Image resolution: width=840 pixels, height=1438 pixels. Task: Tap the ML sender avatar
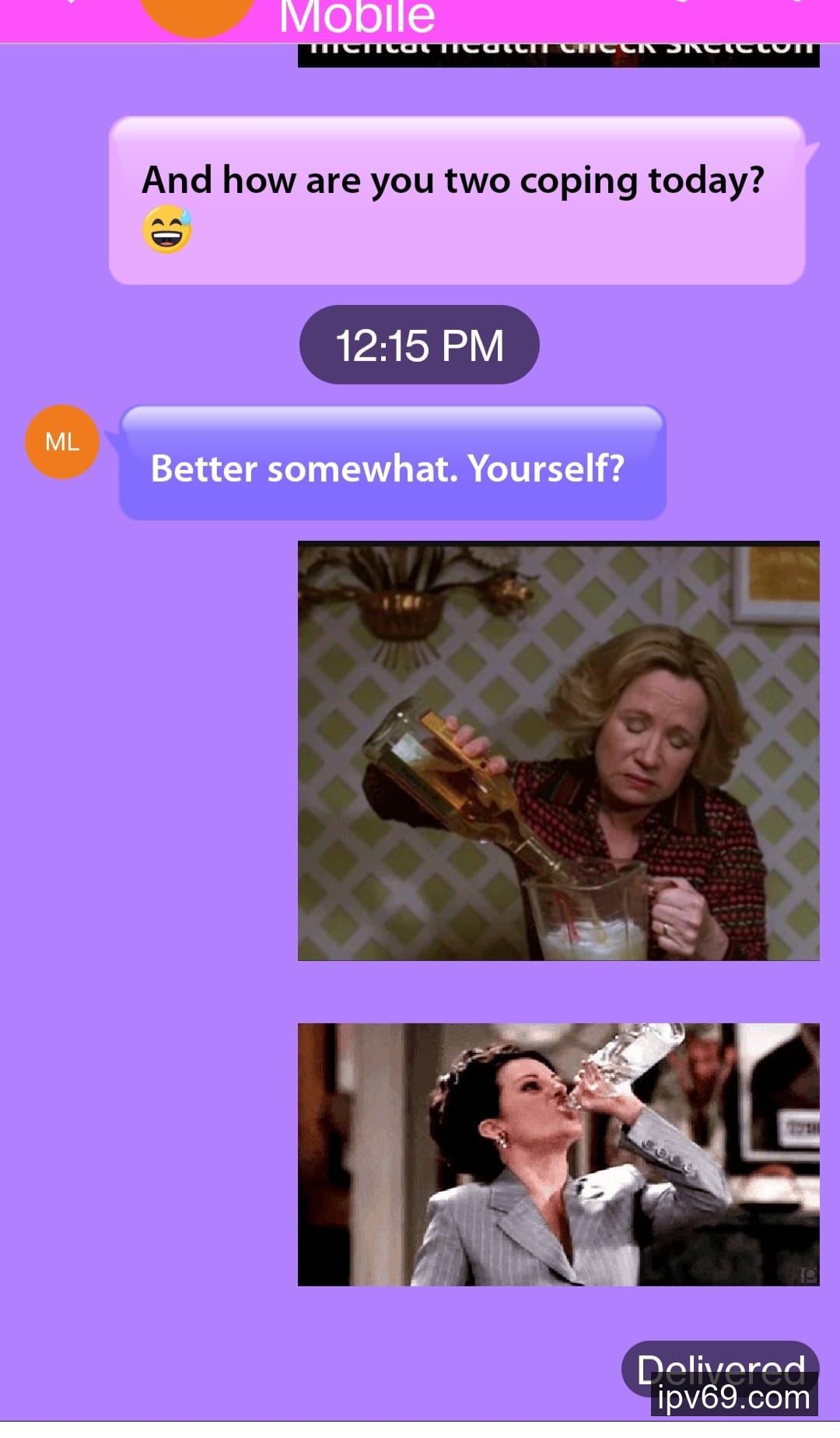click(62, 442)
